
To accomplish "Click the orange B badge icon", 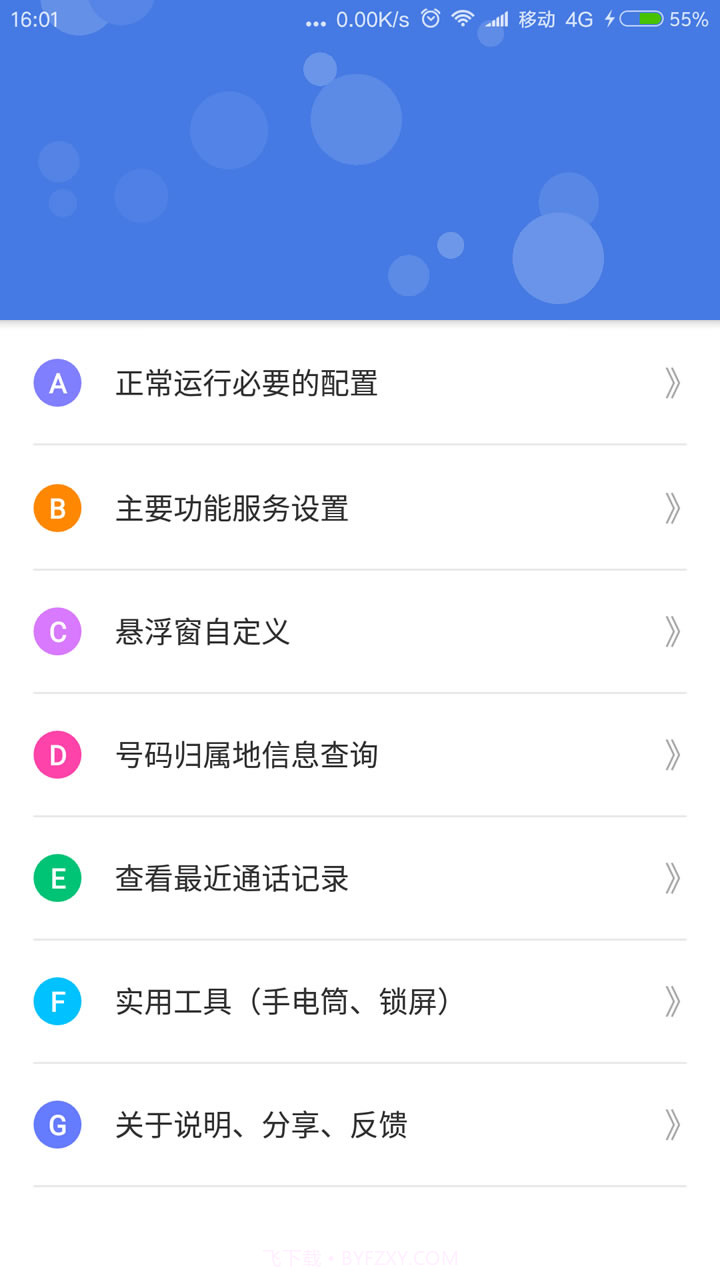I will coord(57,508).
